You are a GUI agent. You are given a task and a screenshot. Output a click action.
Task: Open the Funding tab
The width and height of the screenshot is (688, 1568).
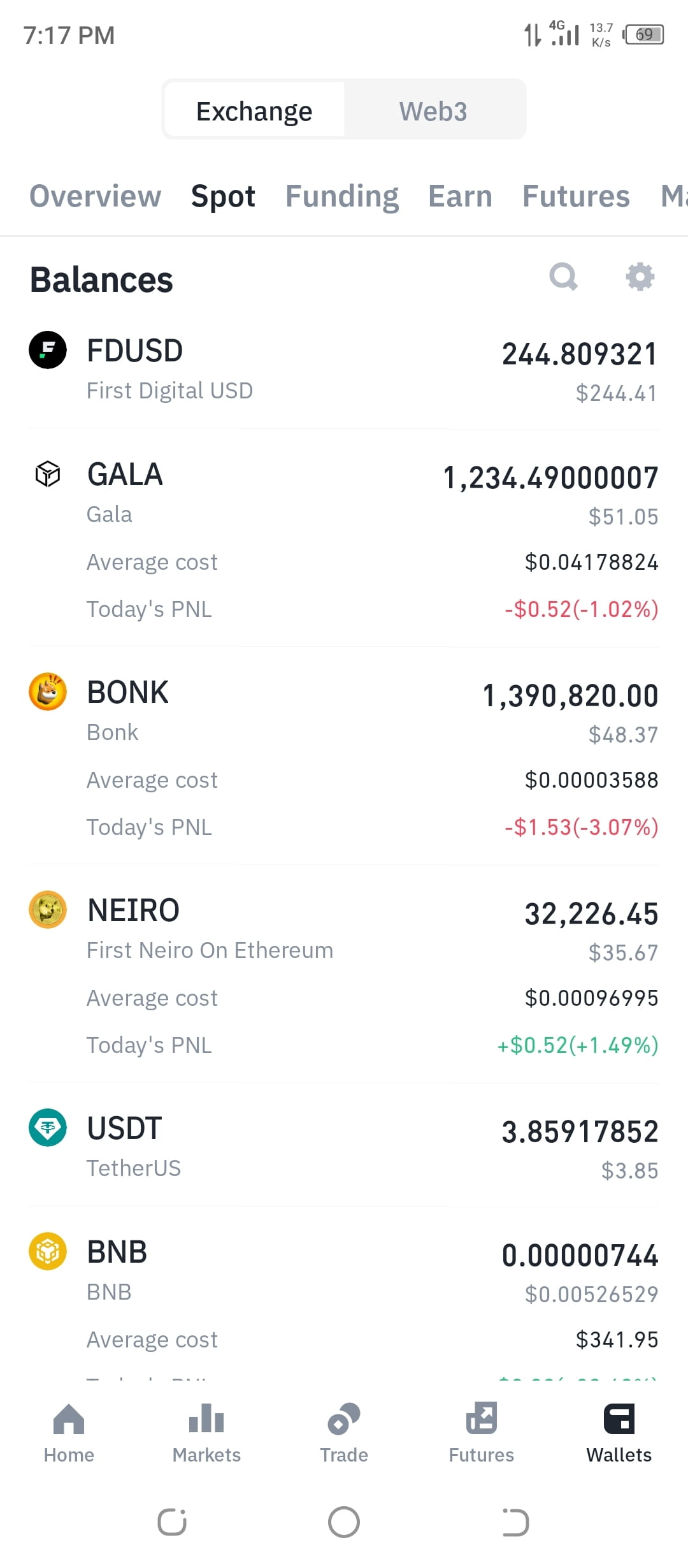click(342, 196)
